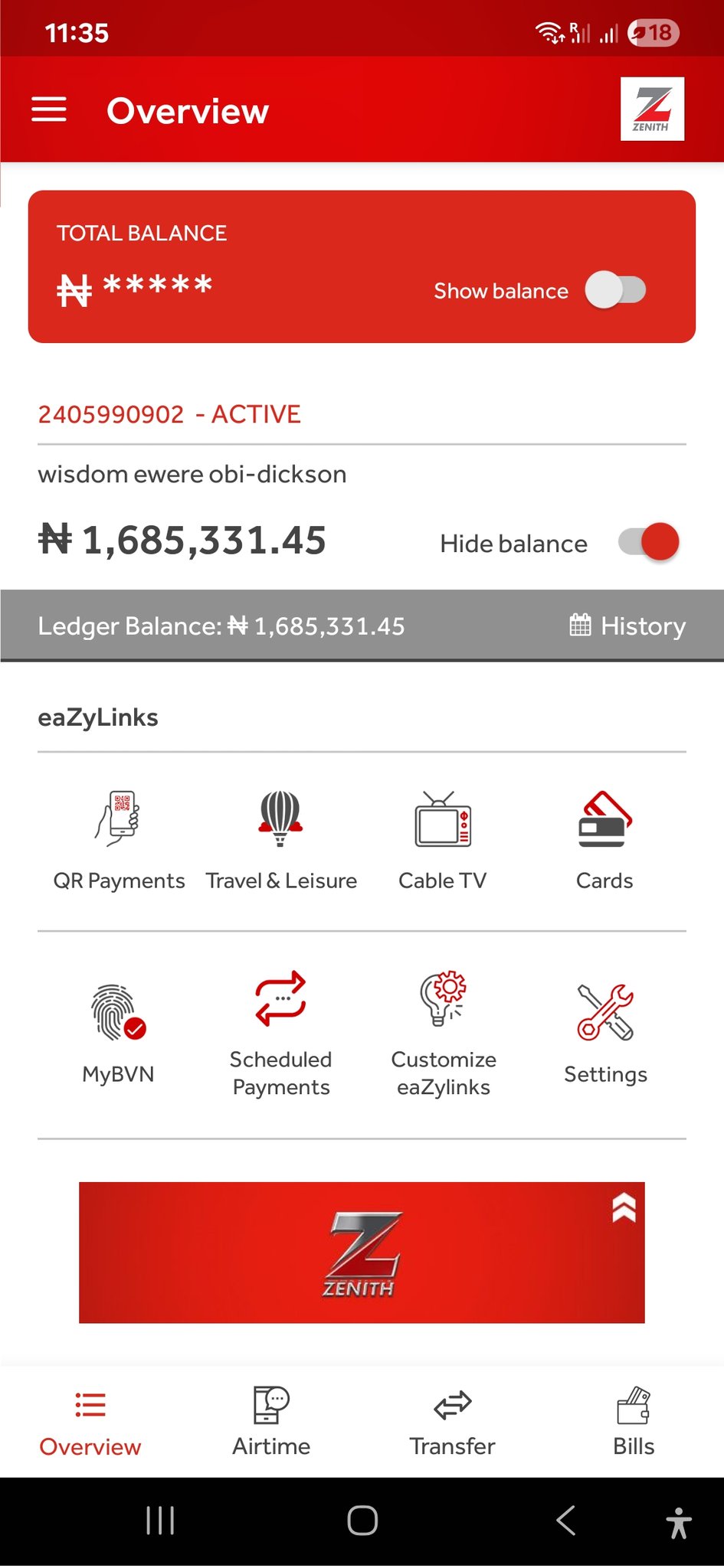Screen dimensions: 724x1568
Task: Open the hamburger drawer menu
Action: pyautogui.click(x=49, y=110)
